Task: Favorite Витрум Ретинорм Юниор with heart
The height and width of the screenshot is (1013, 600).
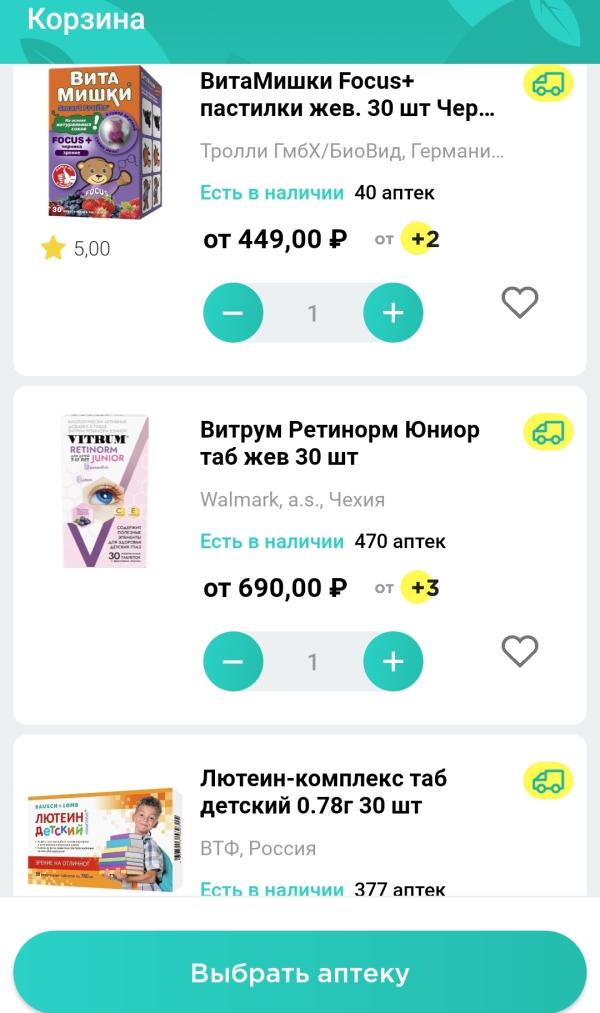Action: click(x=519, y=651)
